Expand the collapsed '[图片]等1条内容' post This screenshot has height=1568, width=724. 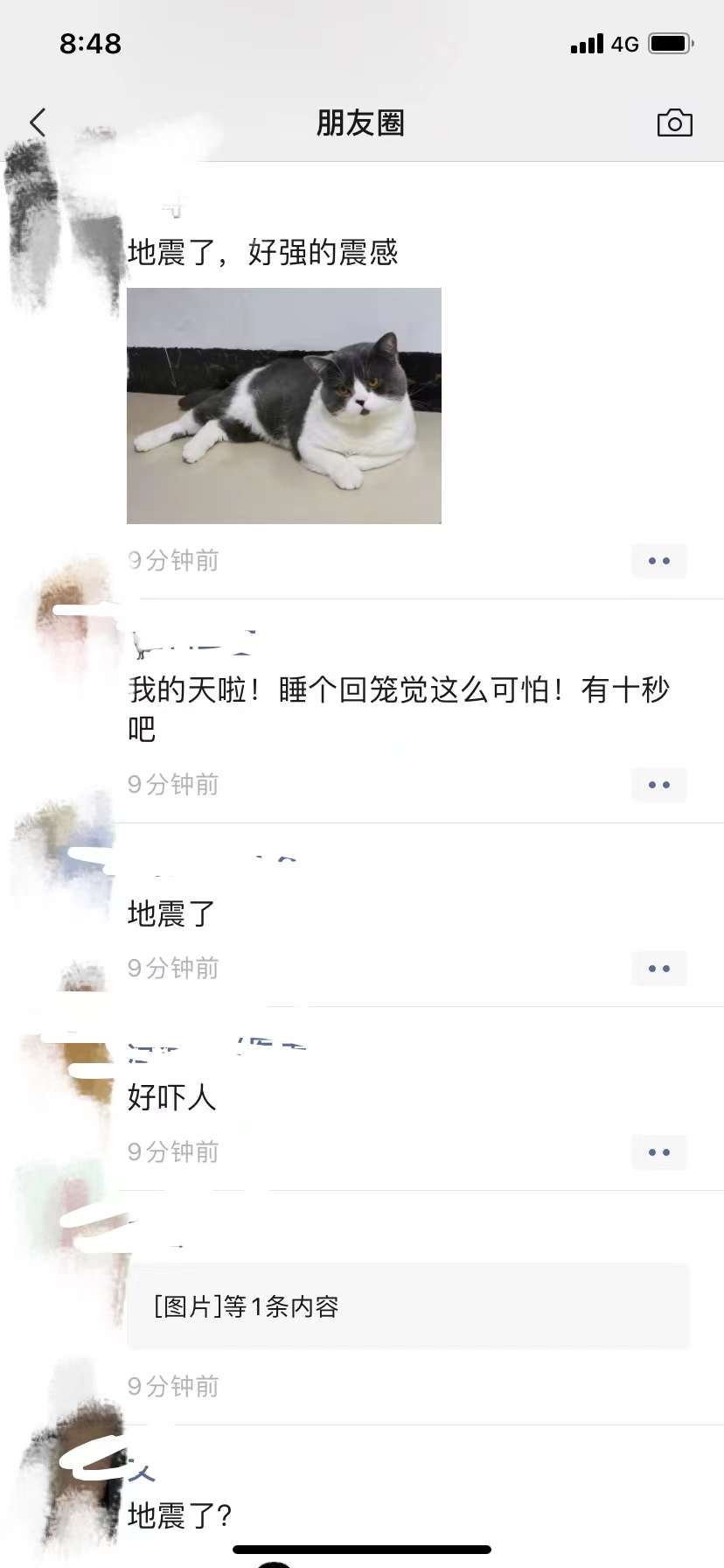pyautogui.click(x=408, y=1306)
